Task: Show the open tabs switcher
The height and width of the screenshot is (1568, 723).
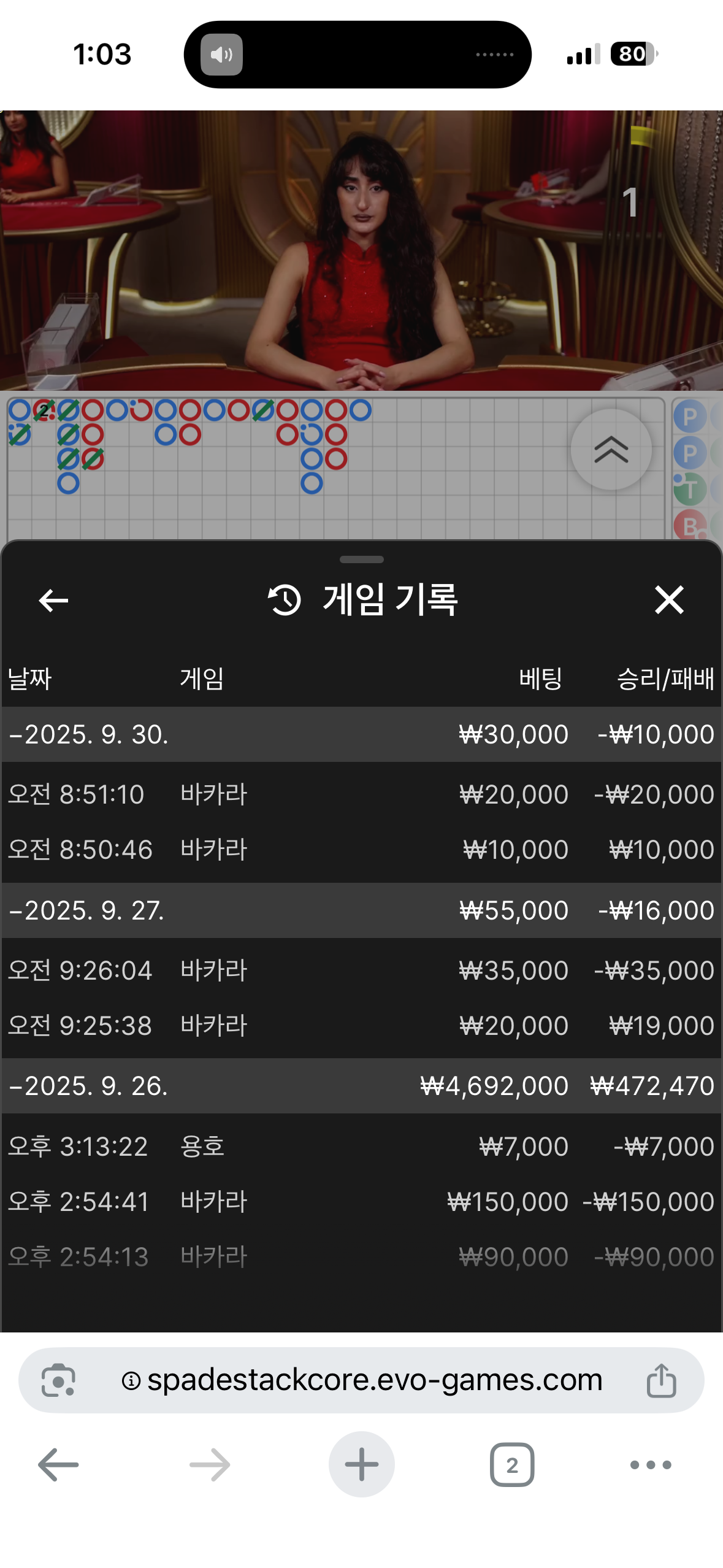Action: pos(512,1465)
